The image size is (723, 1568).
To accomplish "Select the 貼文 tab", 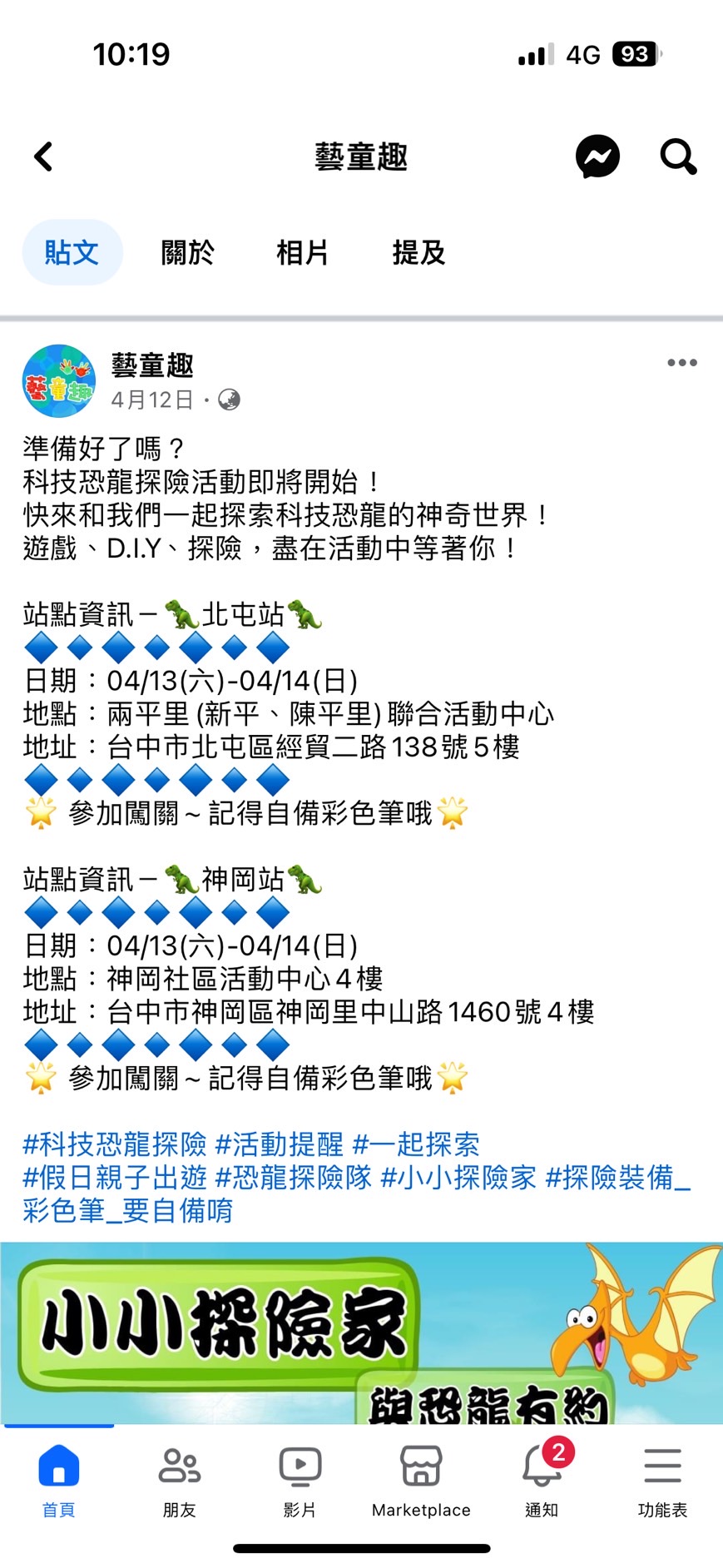I will coord(72,252).
